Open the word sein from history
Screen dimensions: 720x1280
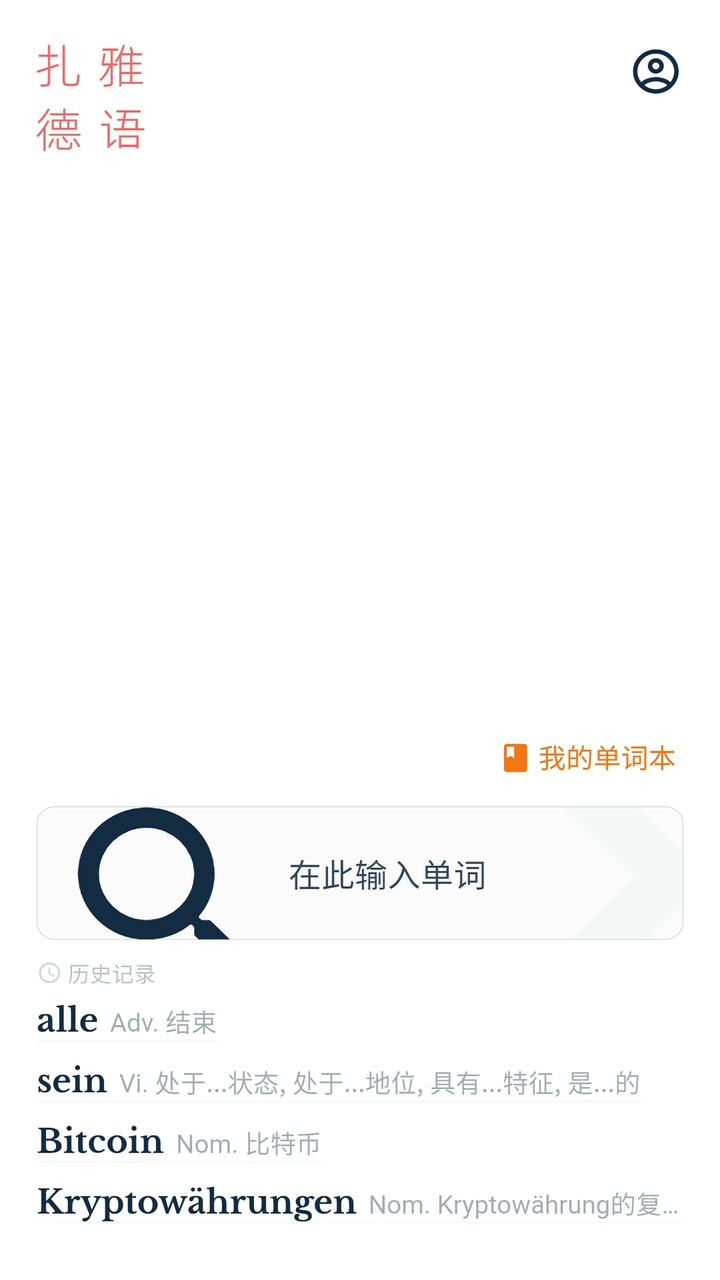coord(71,1080)
